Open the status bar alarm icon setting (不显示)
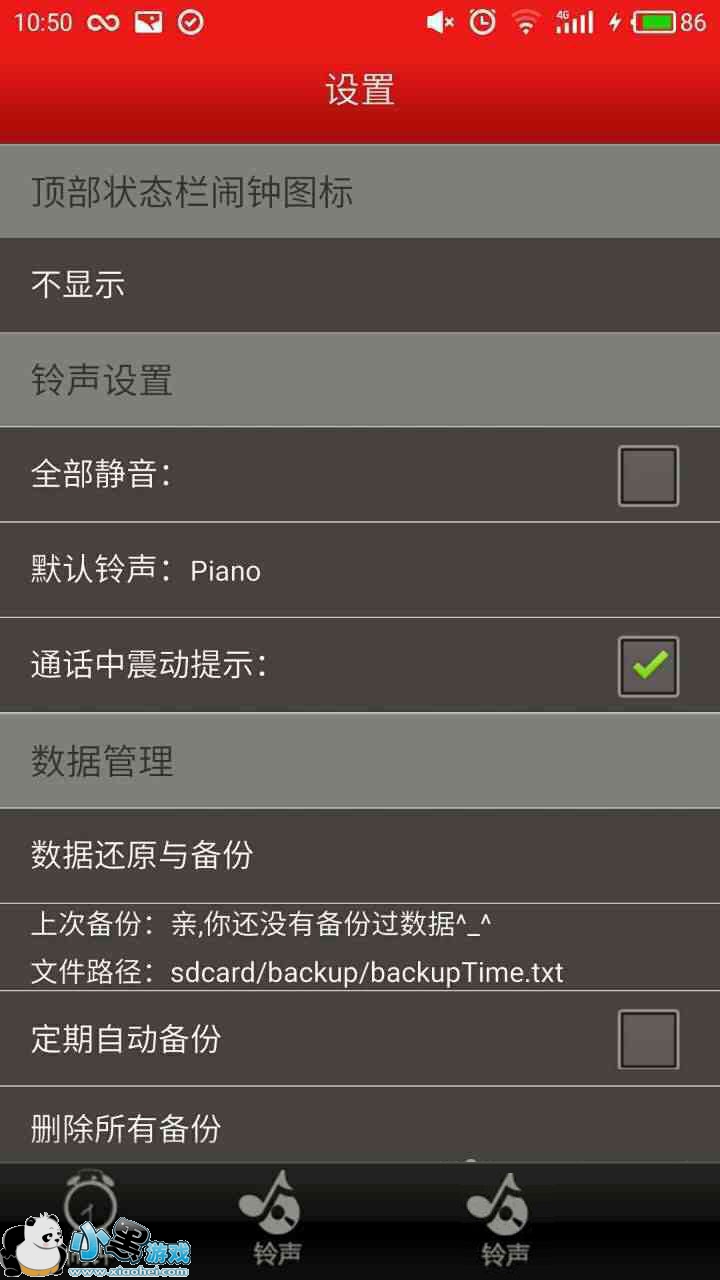720x1280 pixels. [360, 285]
